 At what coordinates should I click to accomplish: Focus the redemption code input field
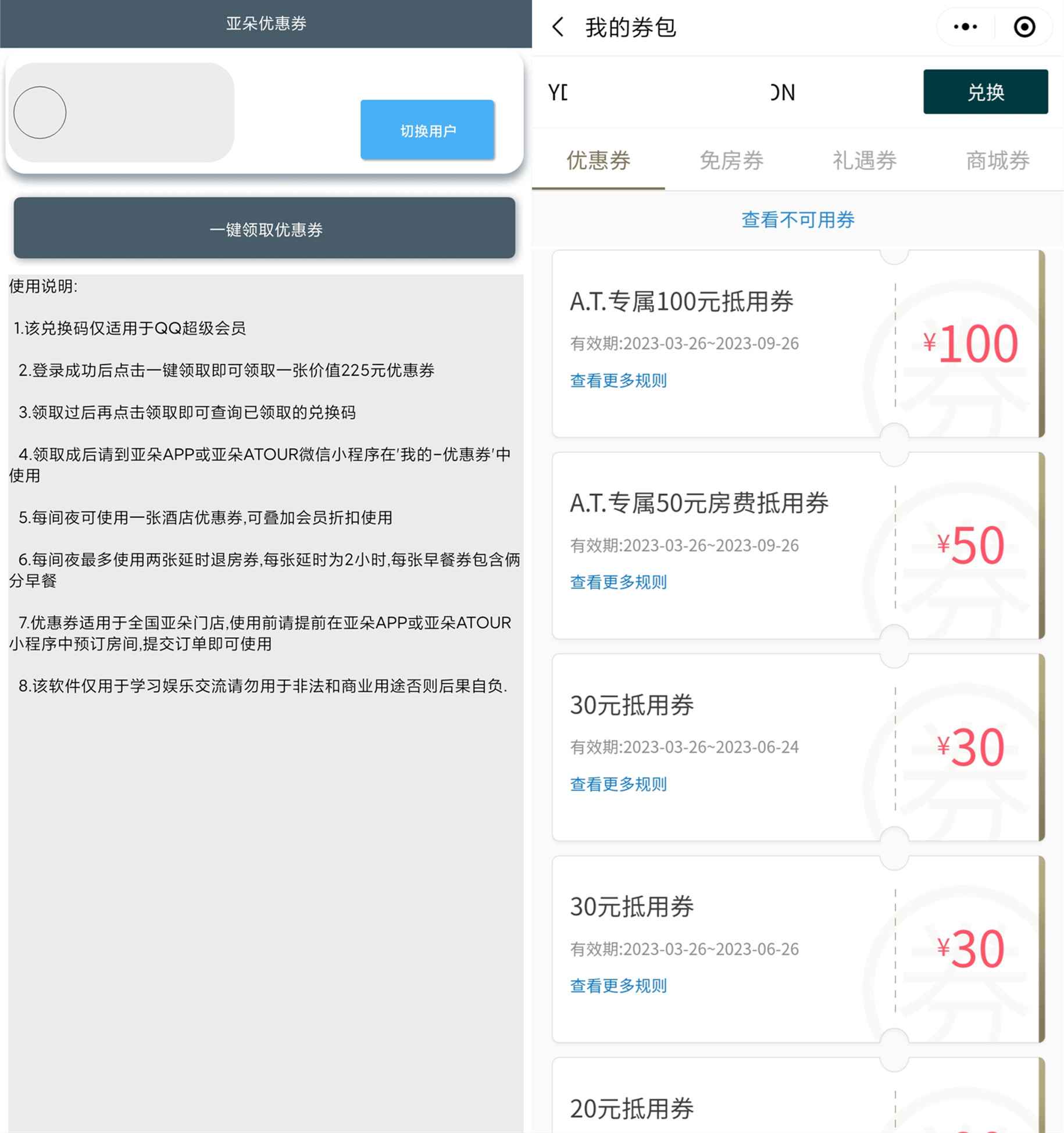pos(727,92)
